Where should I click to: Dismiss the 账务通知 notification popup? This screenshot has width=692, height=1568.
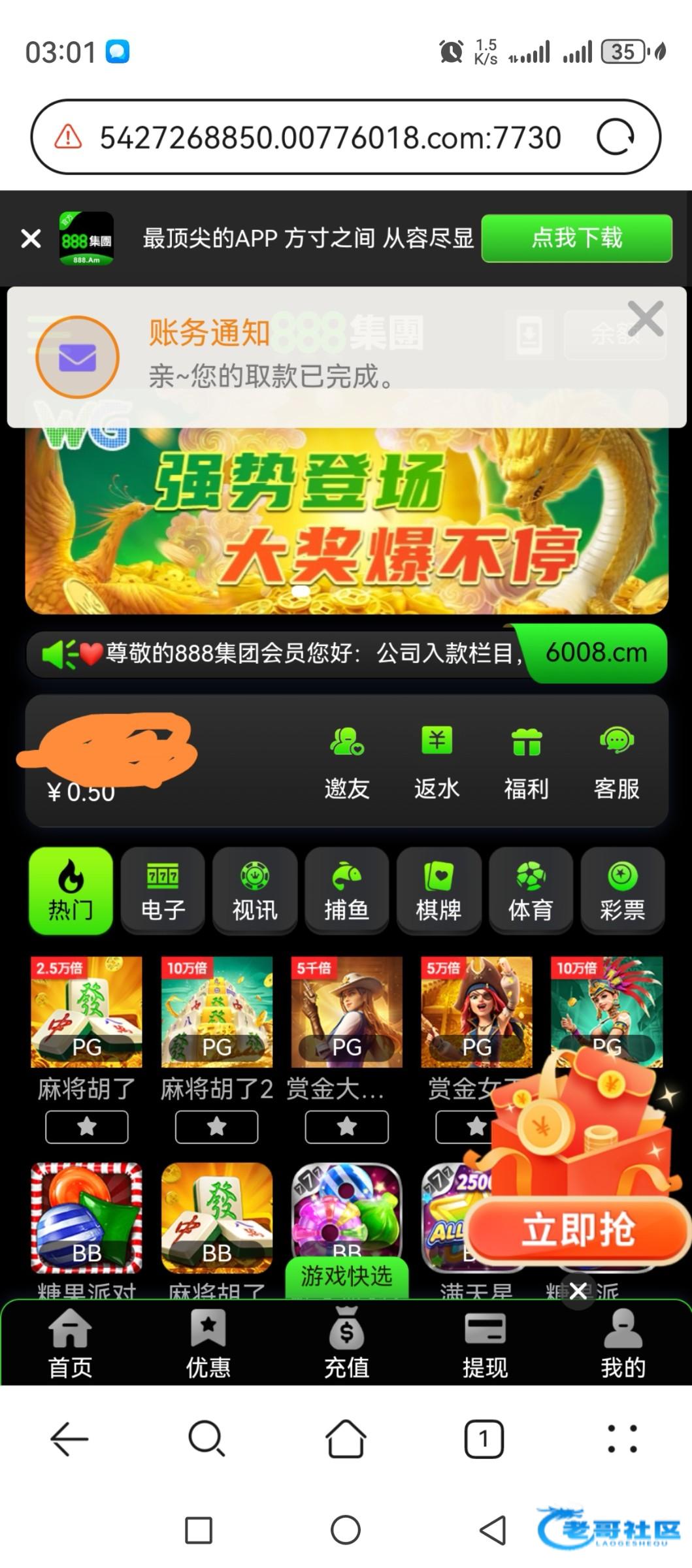[645, 319]
